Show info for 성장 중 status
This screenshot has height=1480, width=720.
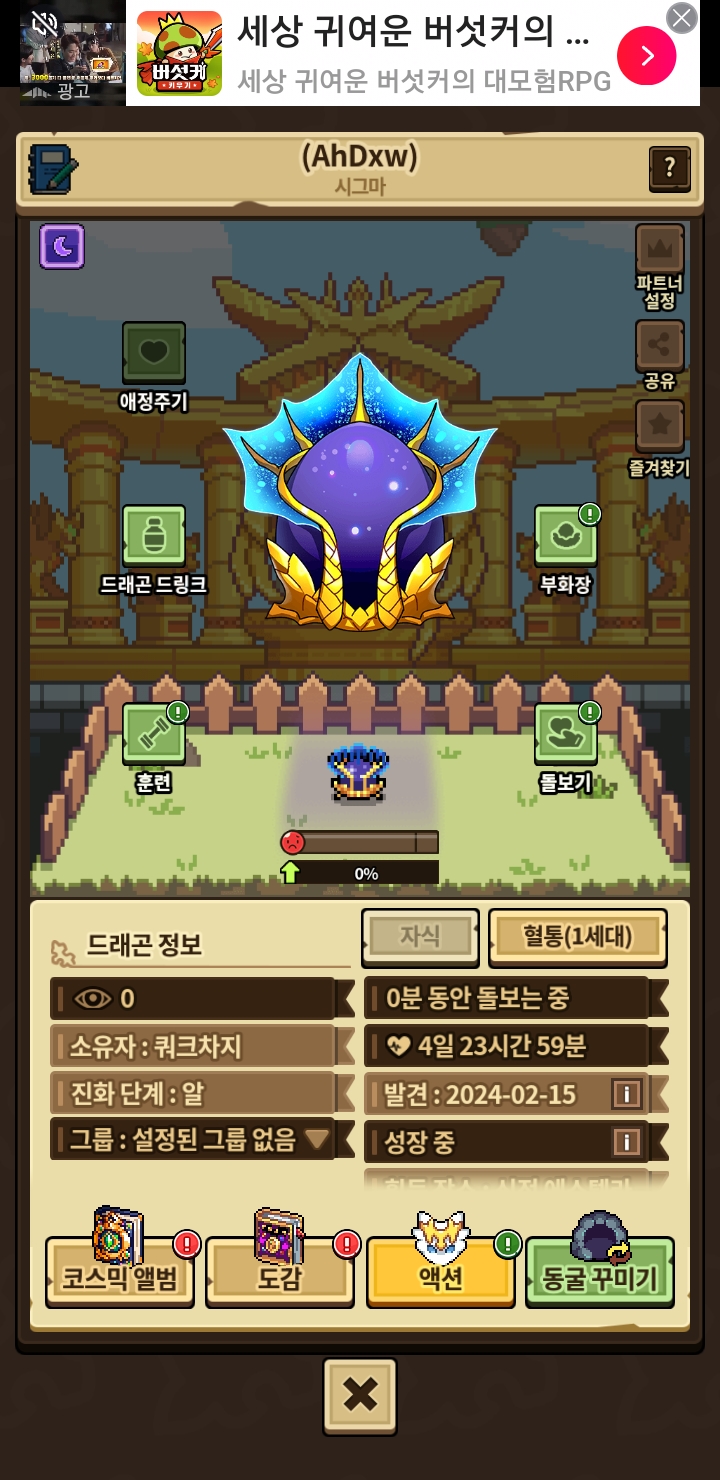626,1141
